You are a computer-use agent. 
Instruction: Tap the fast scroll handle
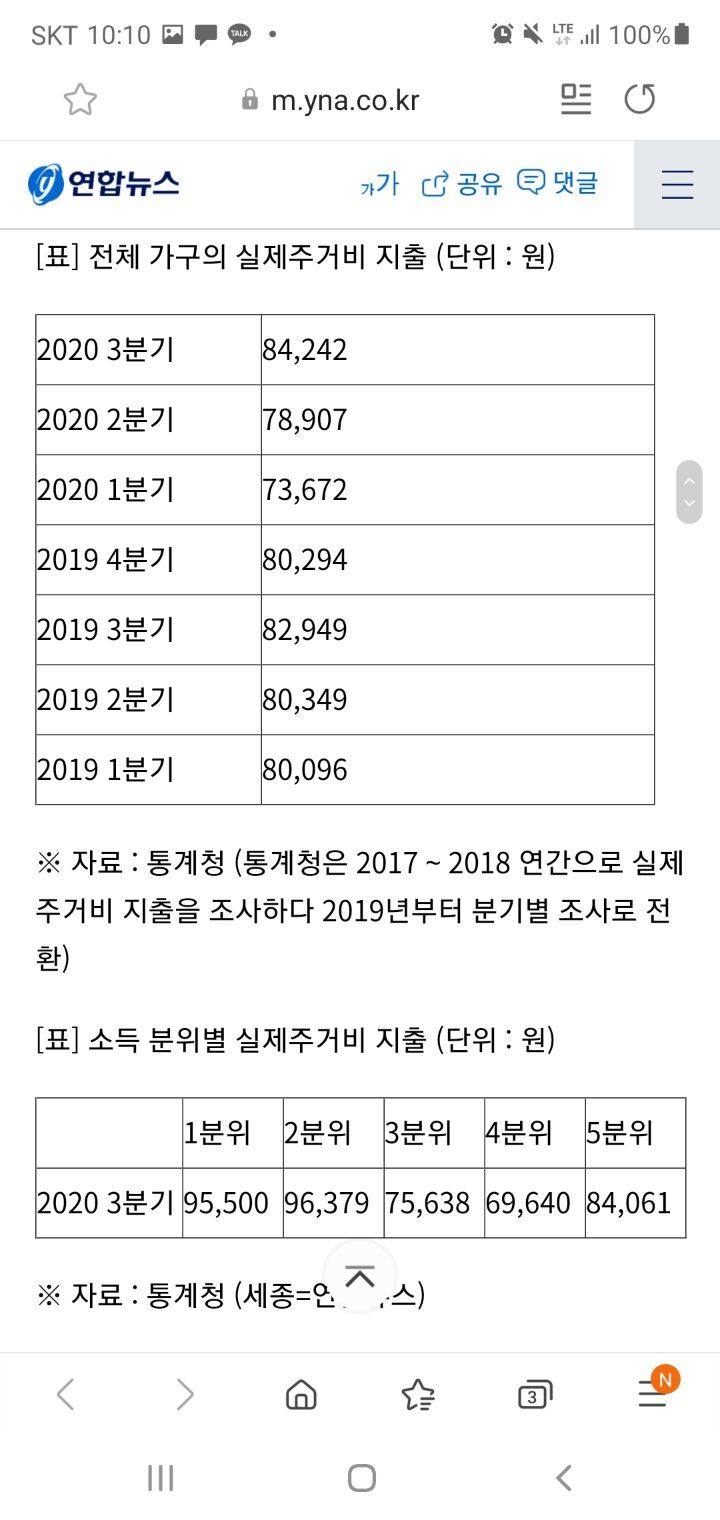click(689, 492)
